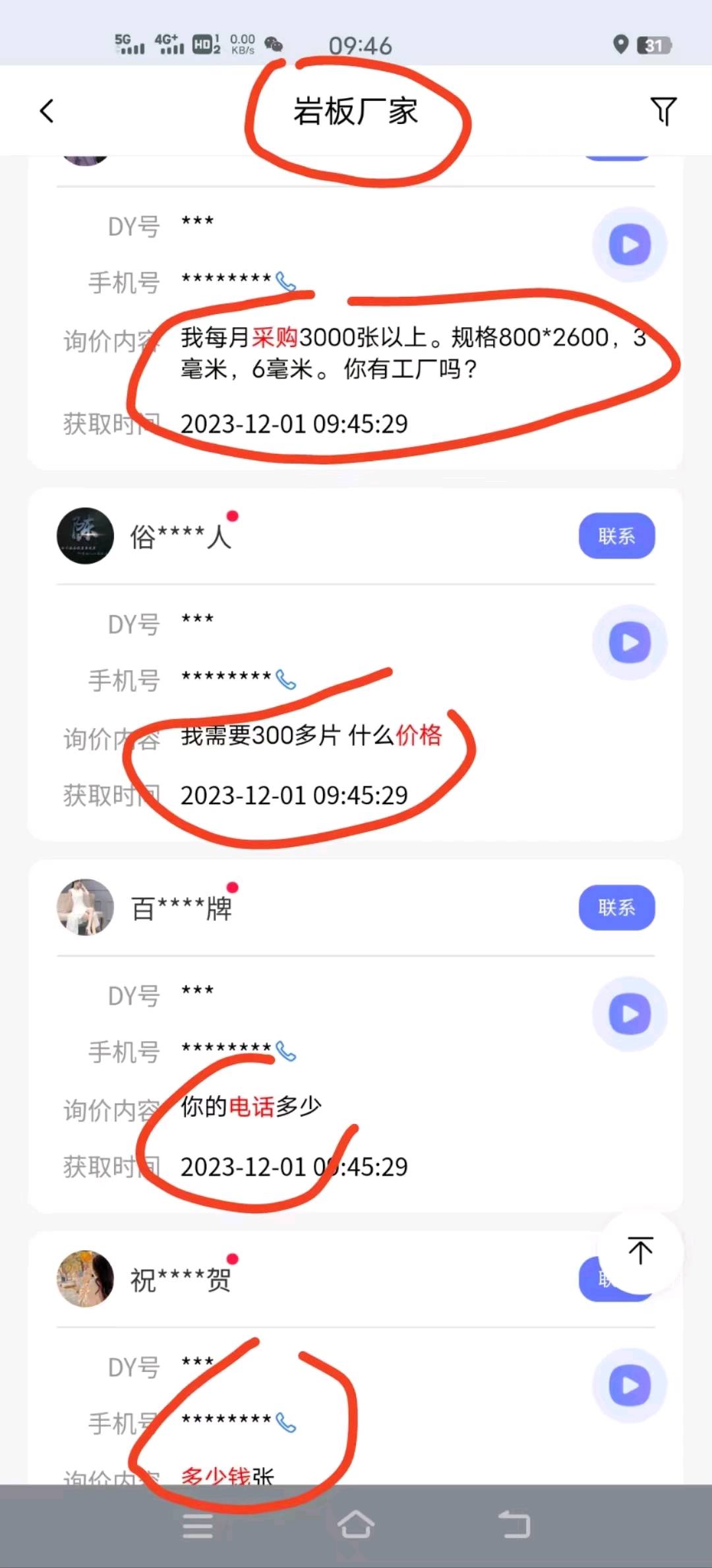Go back using the top-left arrow

(x=46, y=111)
